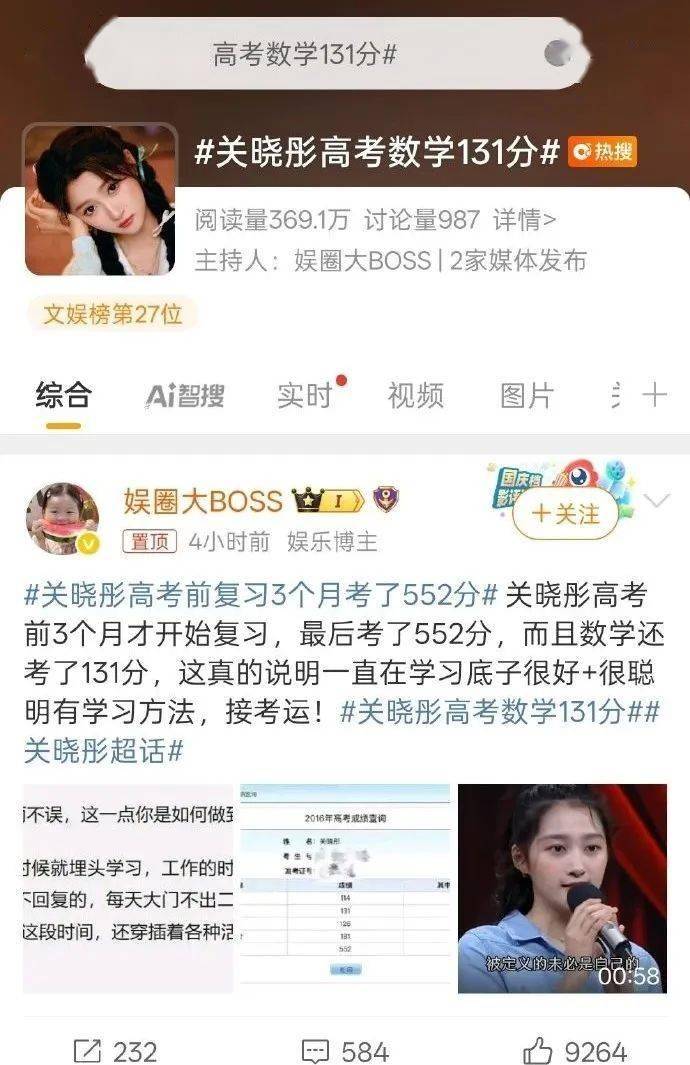Switch to the 实时 tab
Viewport: 690px width, 1065px height.
pos(304,396)
